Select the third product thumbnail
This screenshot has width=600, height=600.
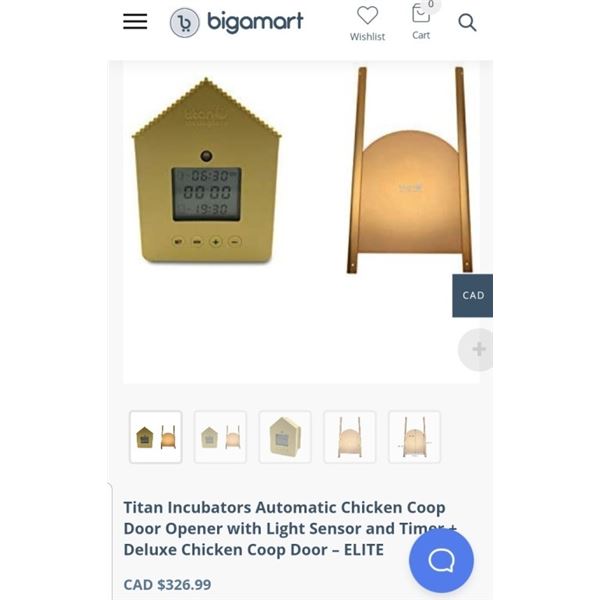point(285,437)
